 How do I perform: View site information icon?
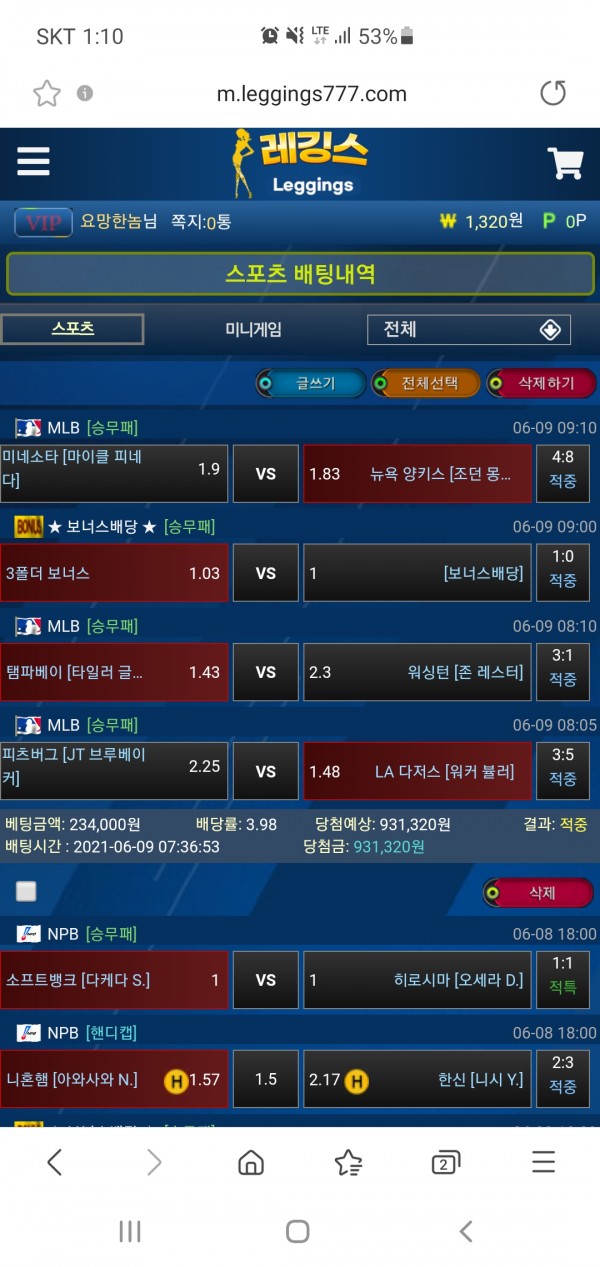[85, 93]
